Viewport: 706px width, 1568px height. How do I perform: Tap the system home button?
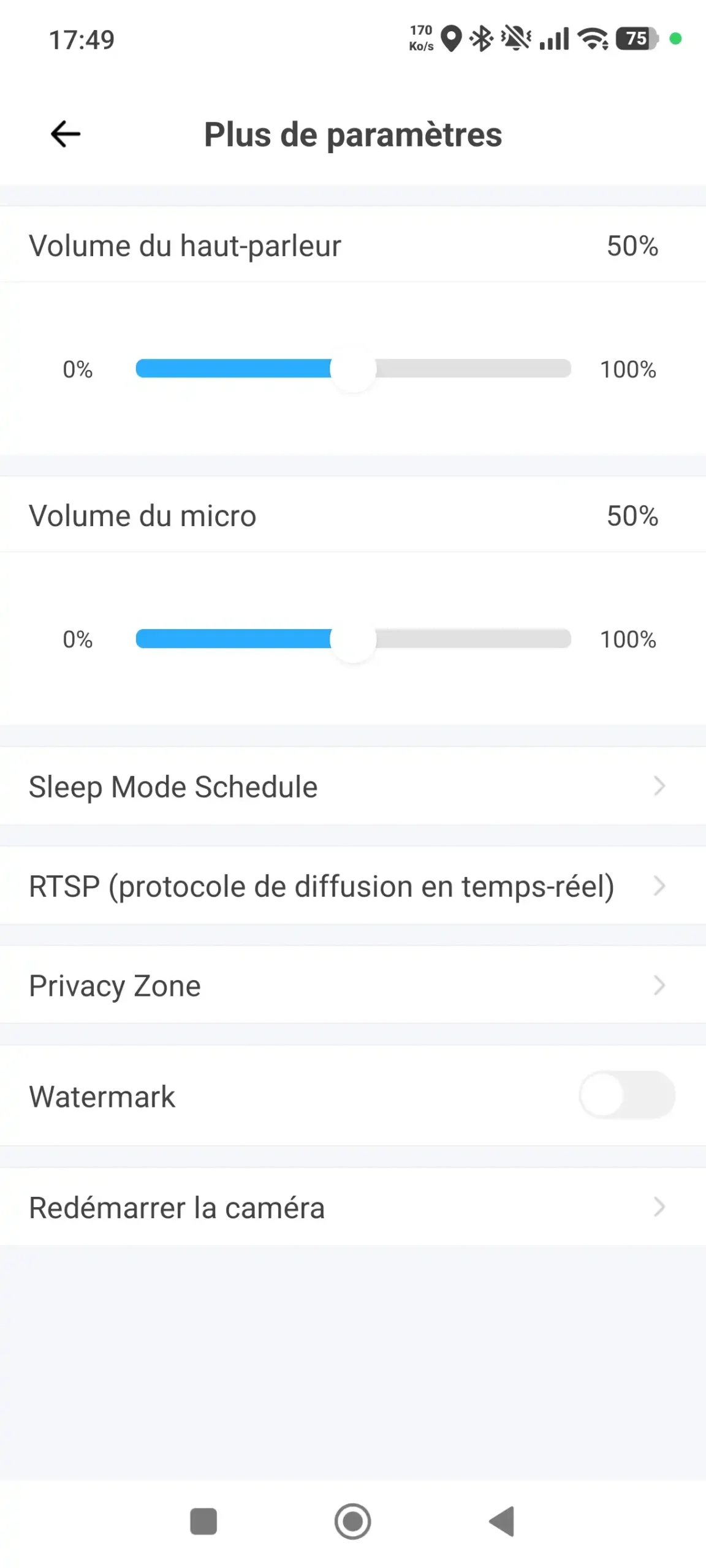353,1521
